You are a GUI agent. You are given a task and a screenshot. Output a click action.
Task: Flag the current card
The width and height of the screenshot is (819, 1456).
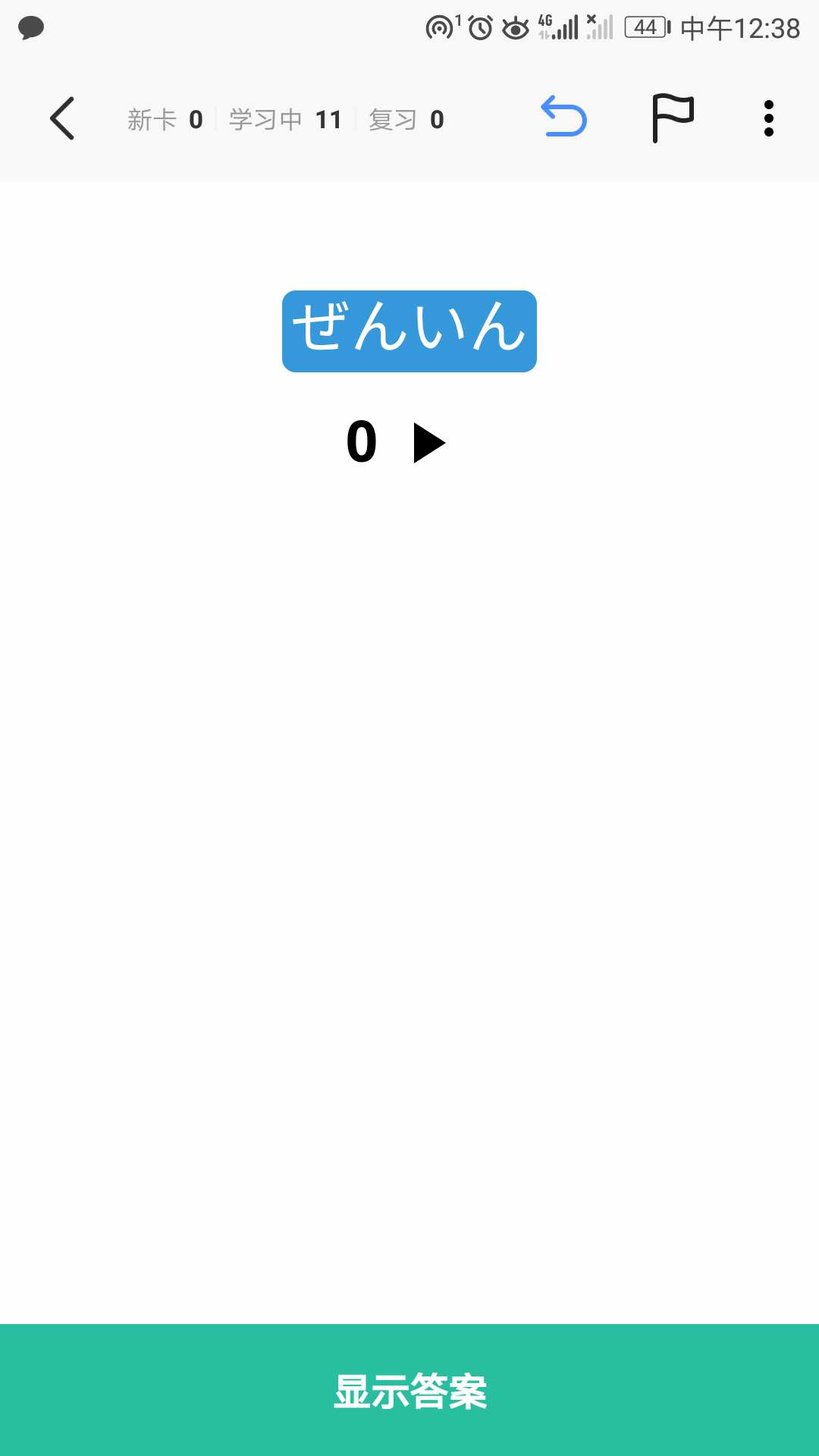pos(673,118)
